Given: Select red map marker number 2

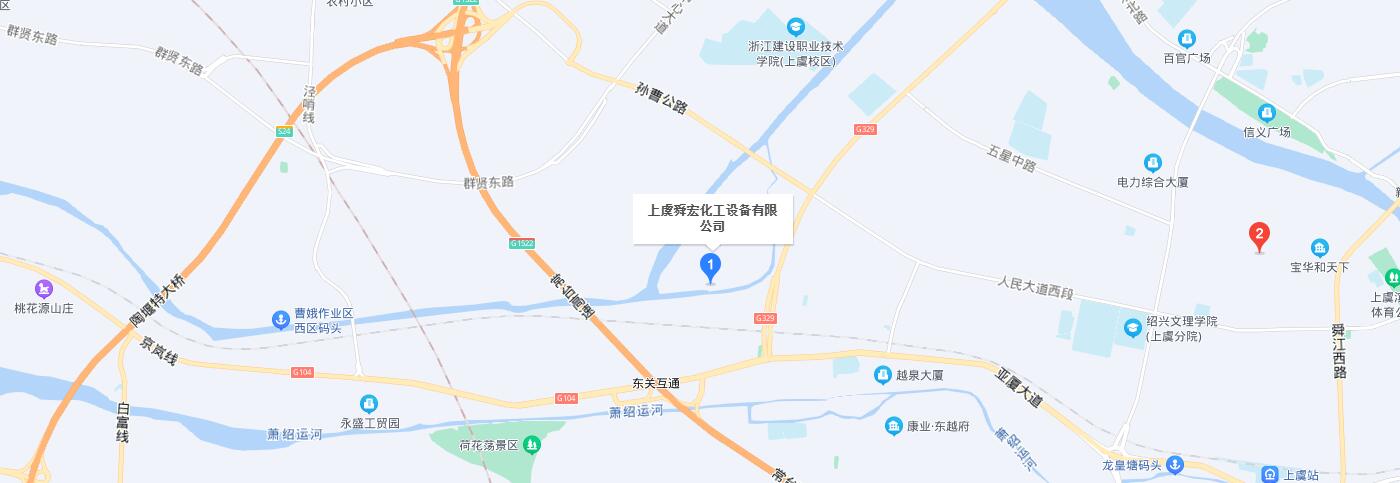Looking at the screenshot, I should [1260, 236].
